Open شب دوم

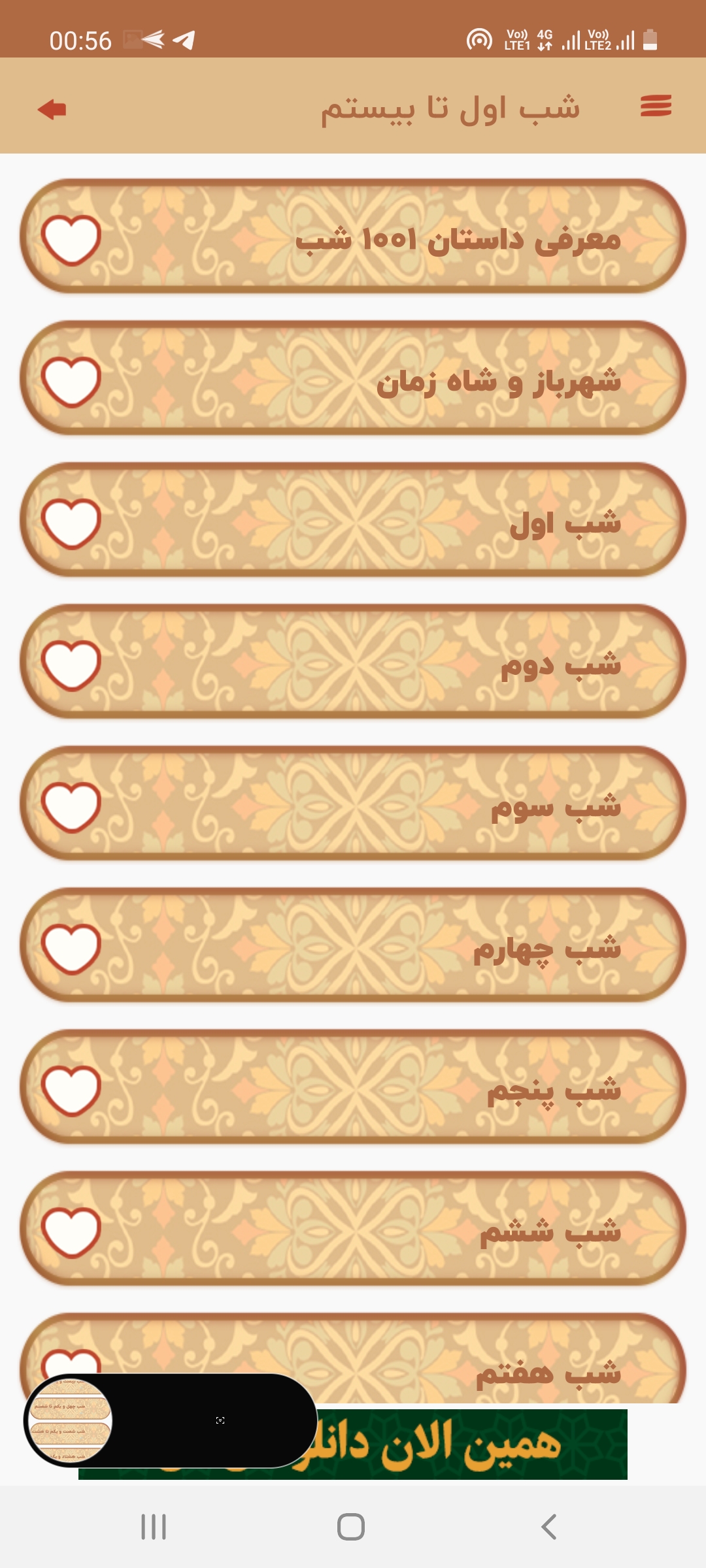click(353, 662)
